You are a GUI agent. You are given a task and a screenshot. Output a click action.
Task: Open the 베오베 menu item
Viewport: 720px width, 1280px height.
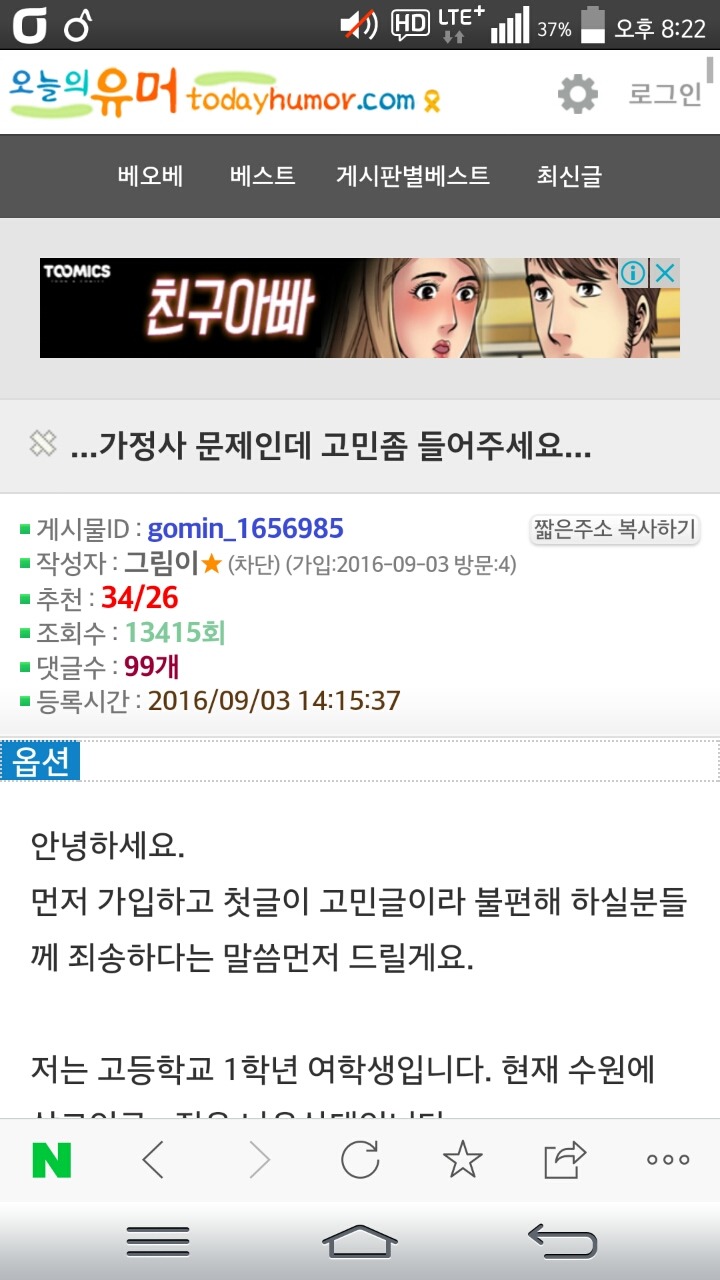tap(148, 176)
